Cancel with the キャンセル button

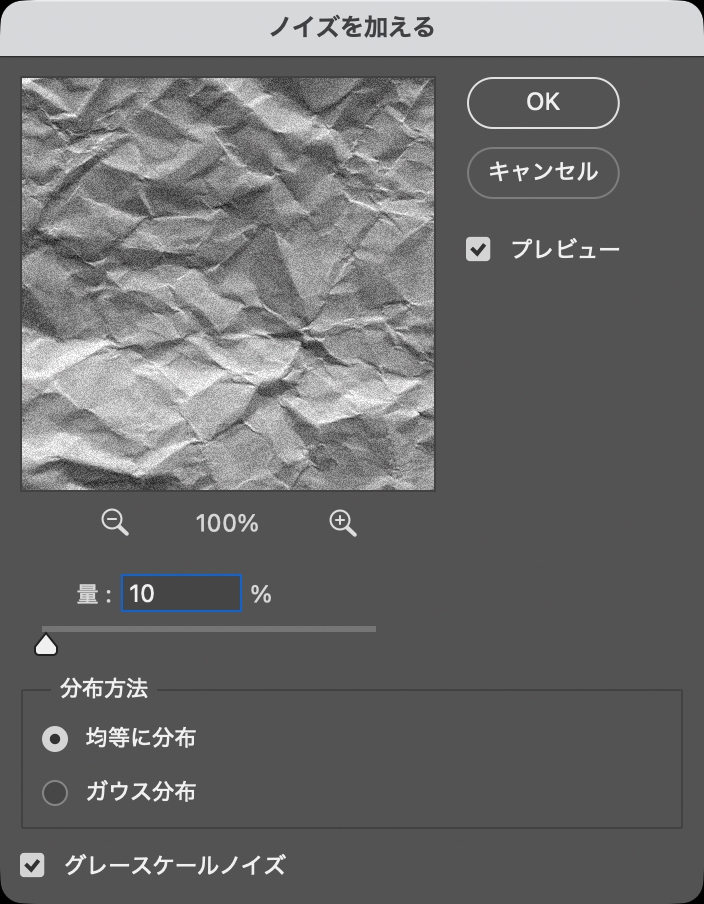tap(543, 172)
